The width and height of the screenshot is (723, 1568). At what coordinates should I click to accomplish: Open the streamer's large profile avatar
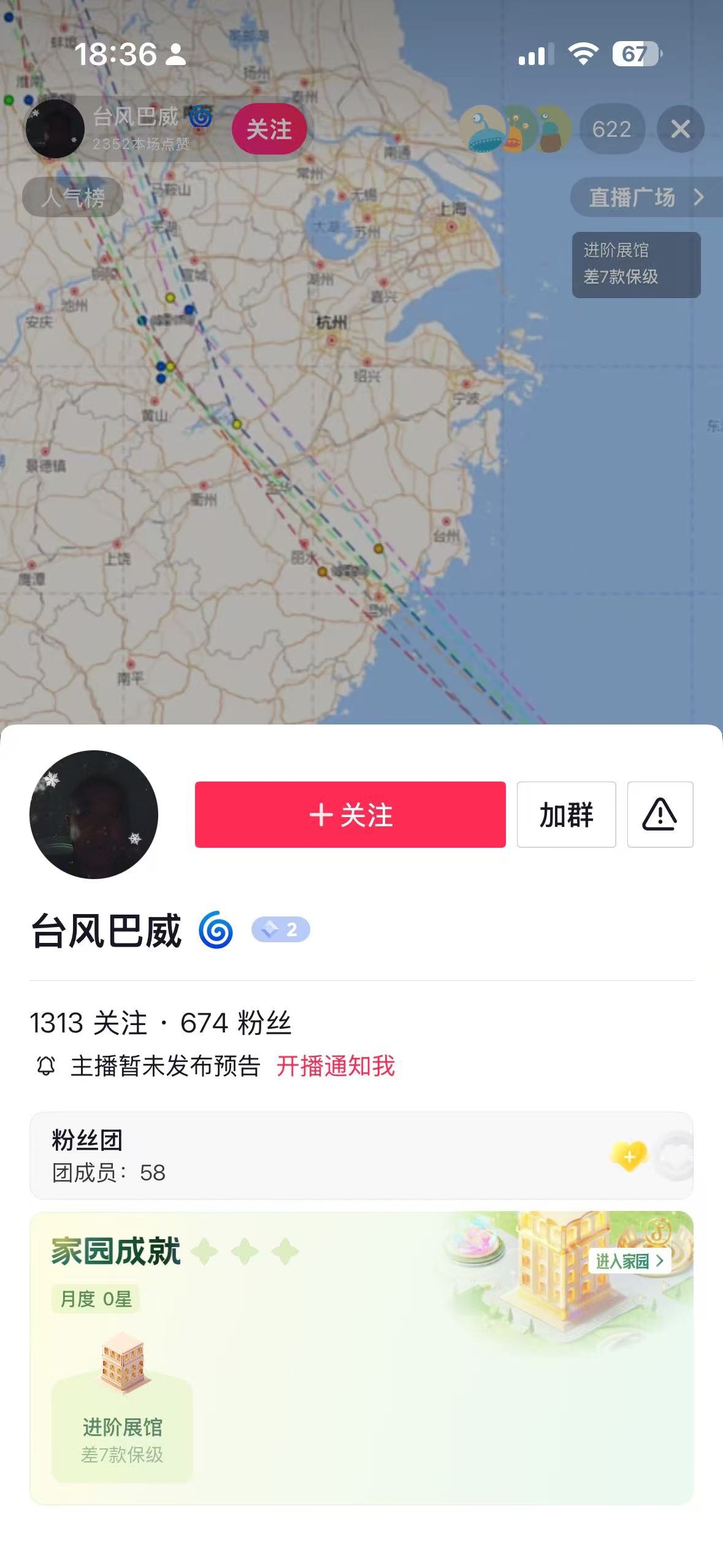pyautogui.click(x=94, y=815)
